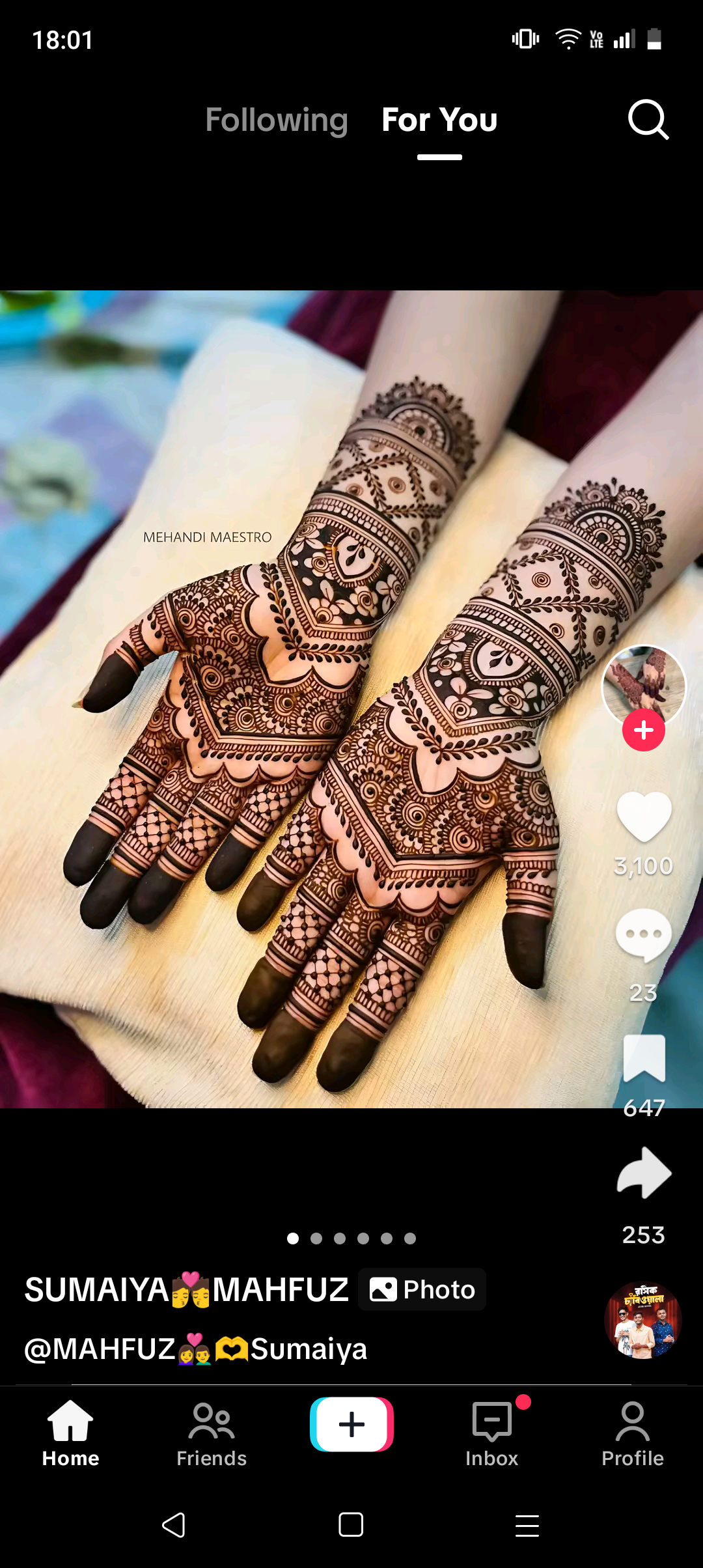This screenshot has width=703, height=1568.
Task: Tap the Photo label chip
Action: point(422,1289)
